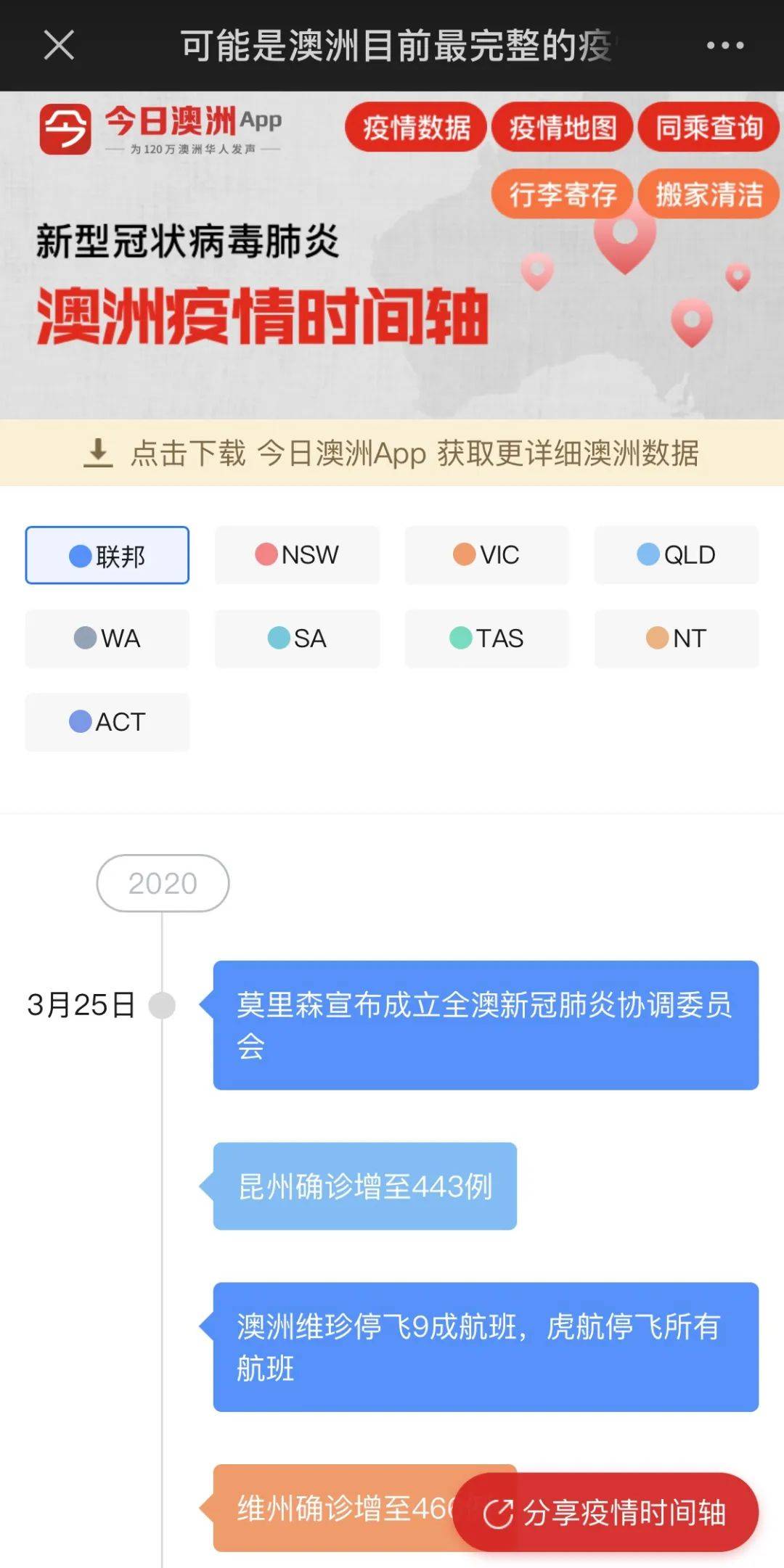Open the 昆州确诊增至443例 timeline entry

(x=364, y=1186)
